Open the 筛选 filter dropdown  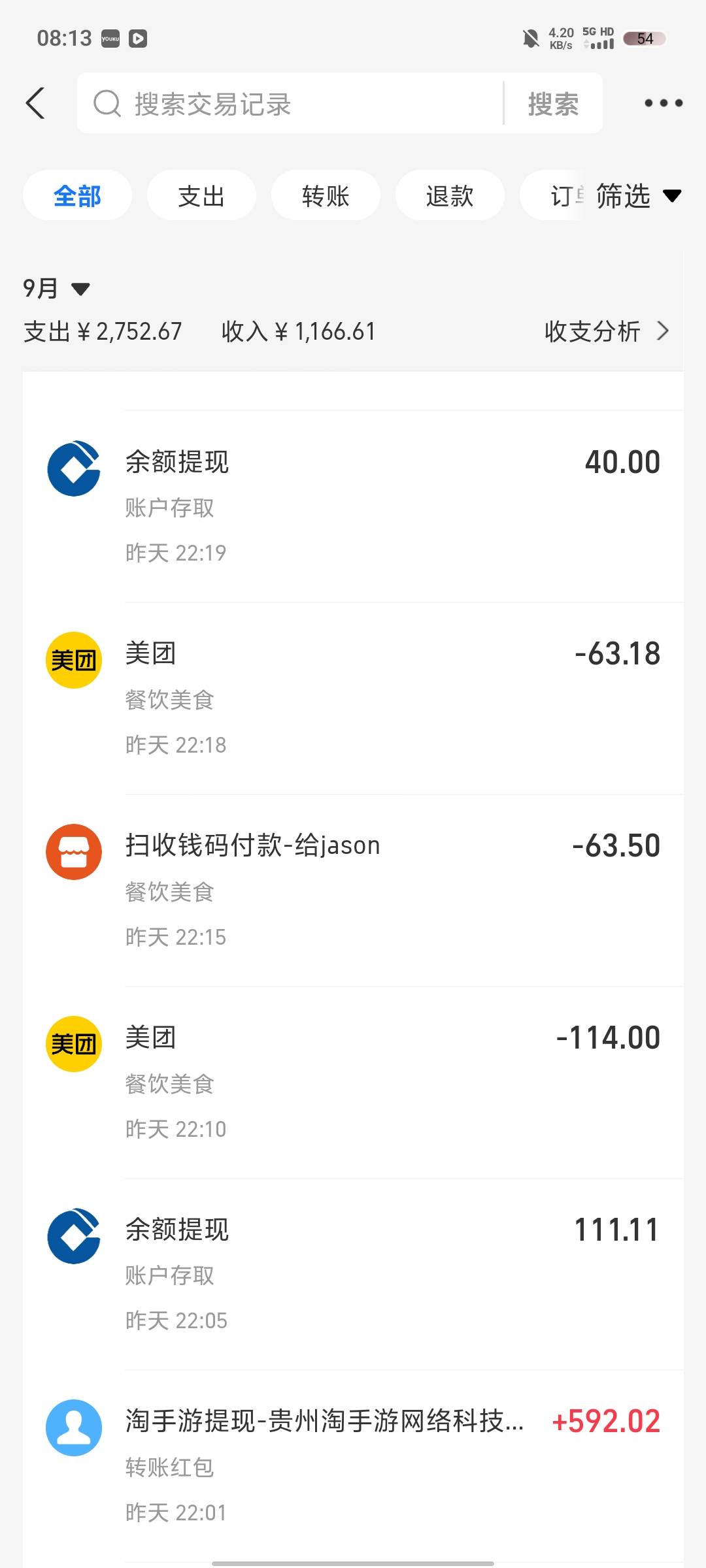[638, 195]
